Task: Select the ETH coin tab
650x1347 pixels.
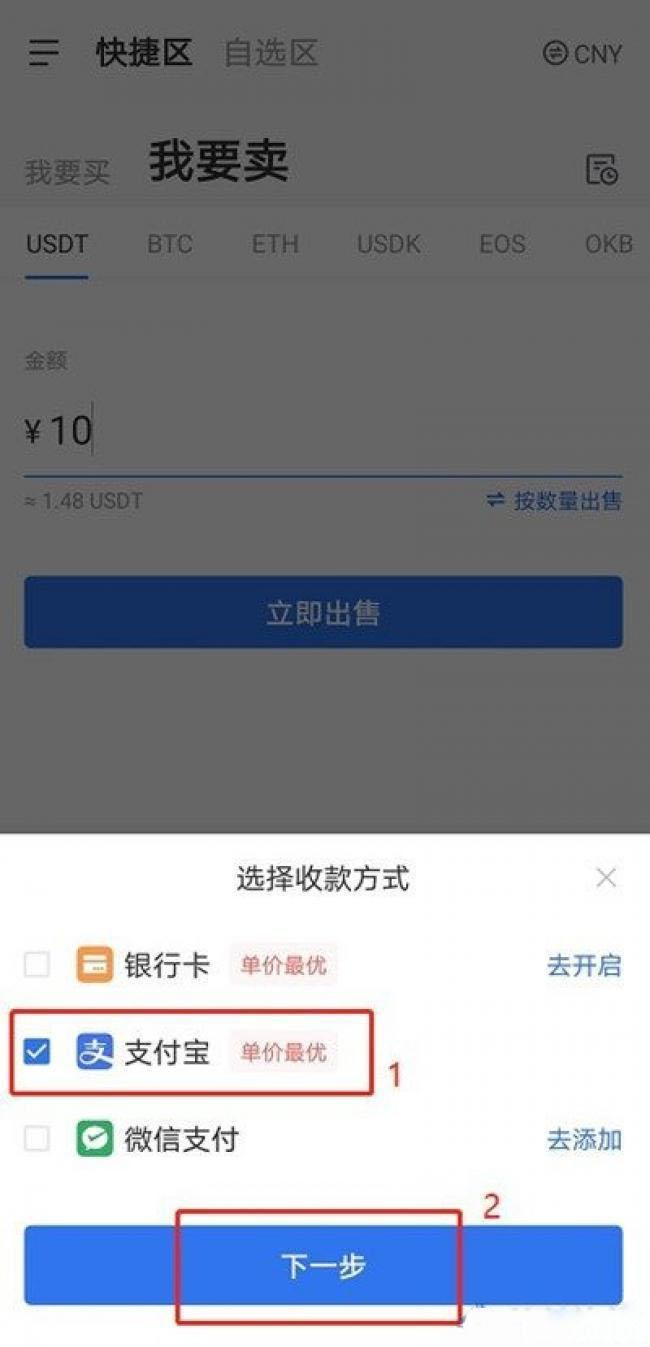Action: (x=275, y=244)
